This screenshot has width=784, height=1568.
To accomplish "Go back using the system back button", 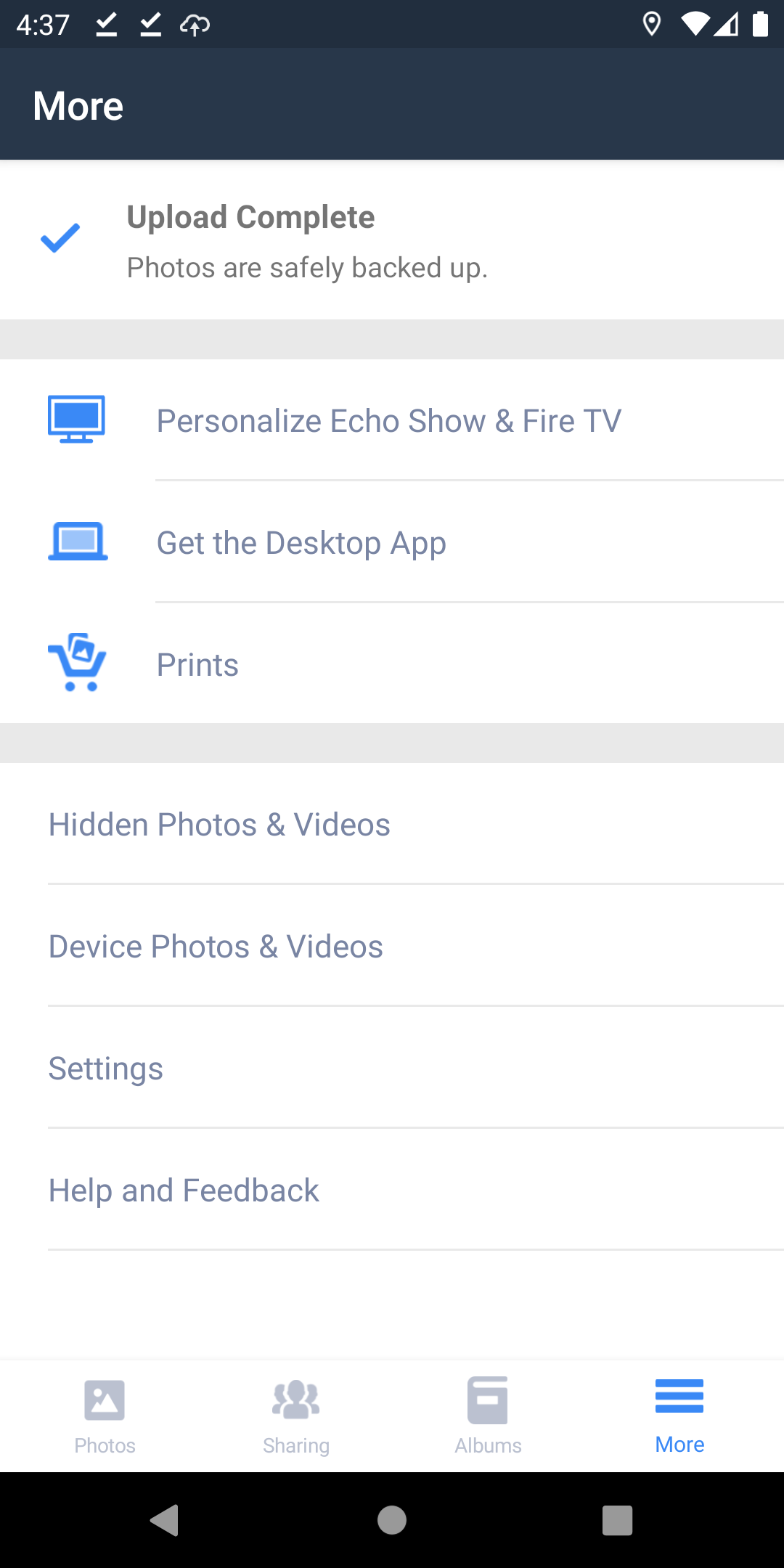I will (165, 1520).
